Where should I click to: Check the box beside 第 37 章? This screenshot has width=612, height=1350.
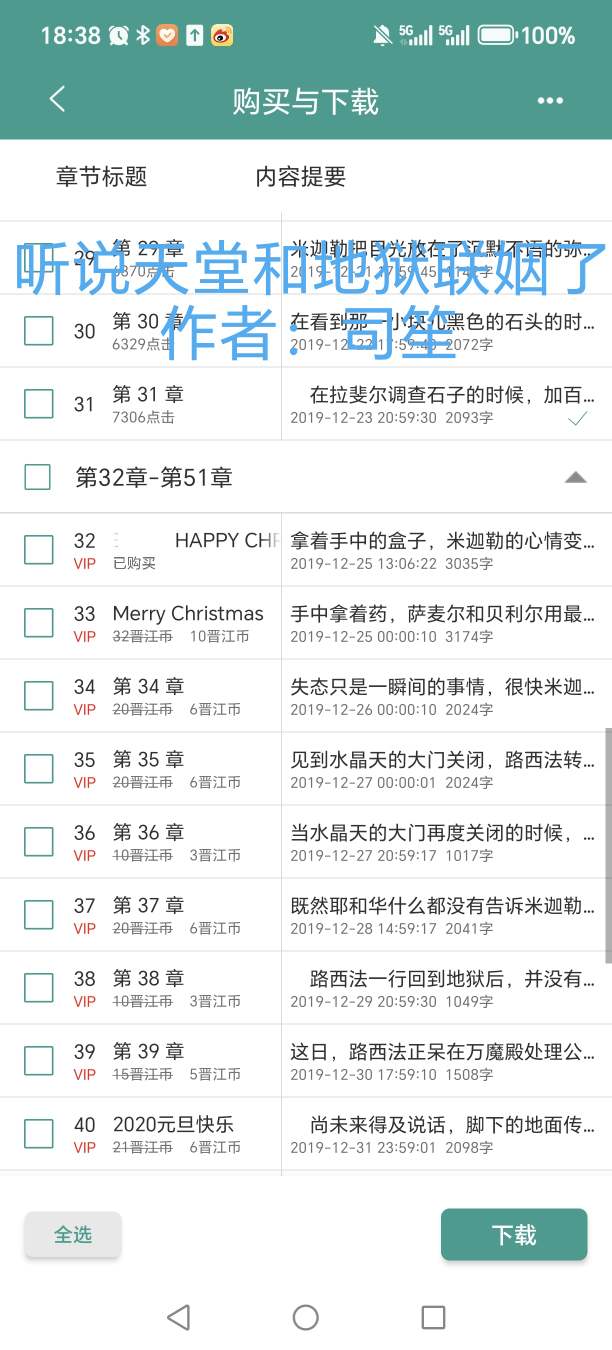click(x=38, y=915)
